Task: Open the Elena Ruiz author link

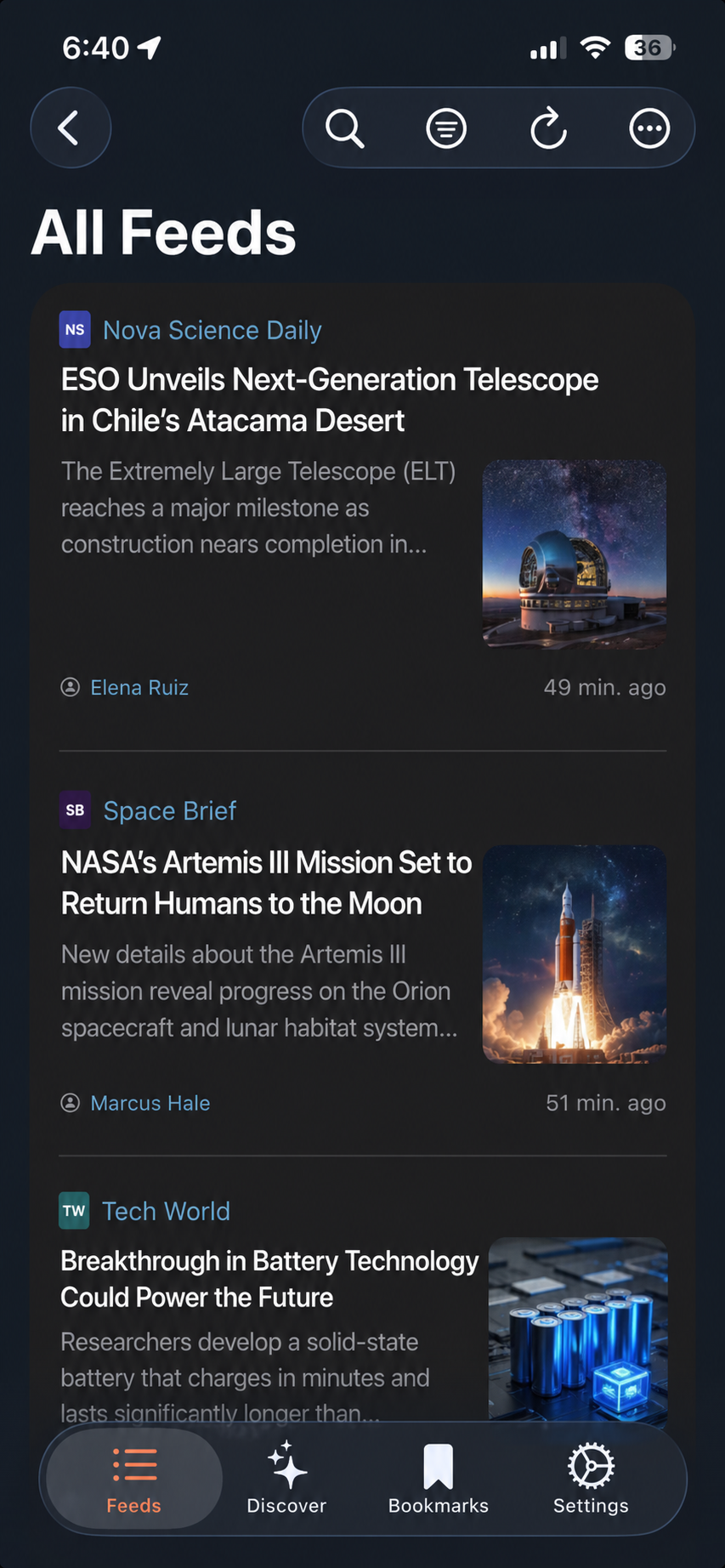Action: point(139,687)
